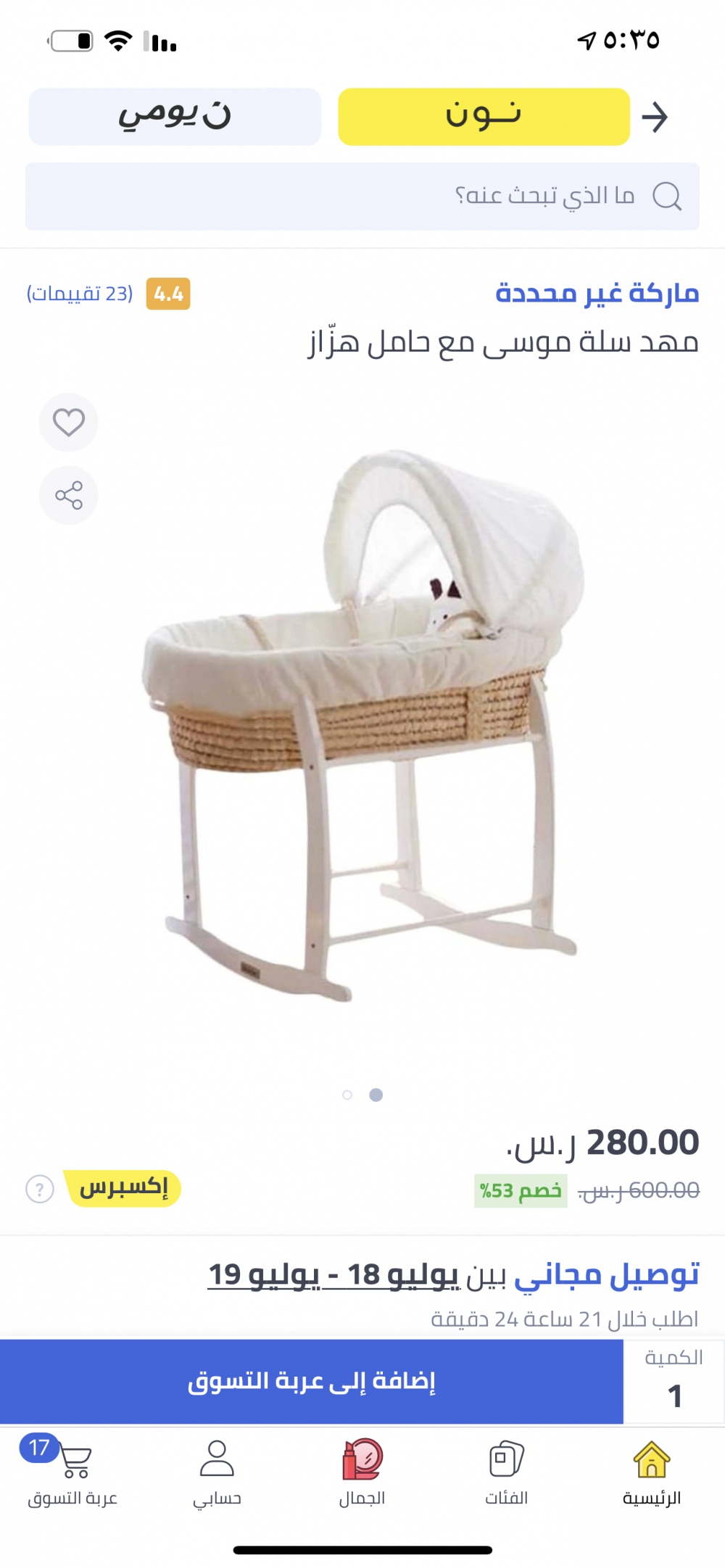
Task: Share this product
Action: click(x=69, y=495)
